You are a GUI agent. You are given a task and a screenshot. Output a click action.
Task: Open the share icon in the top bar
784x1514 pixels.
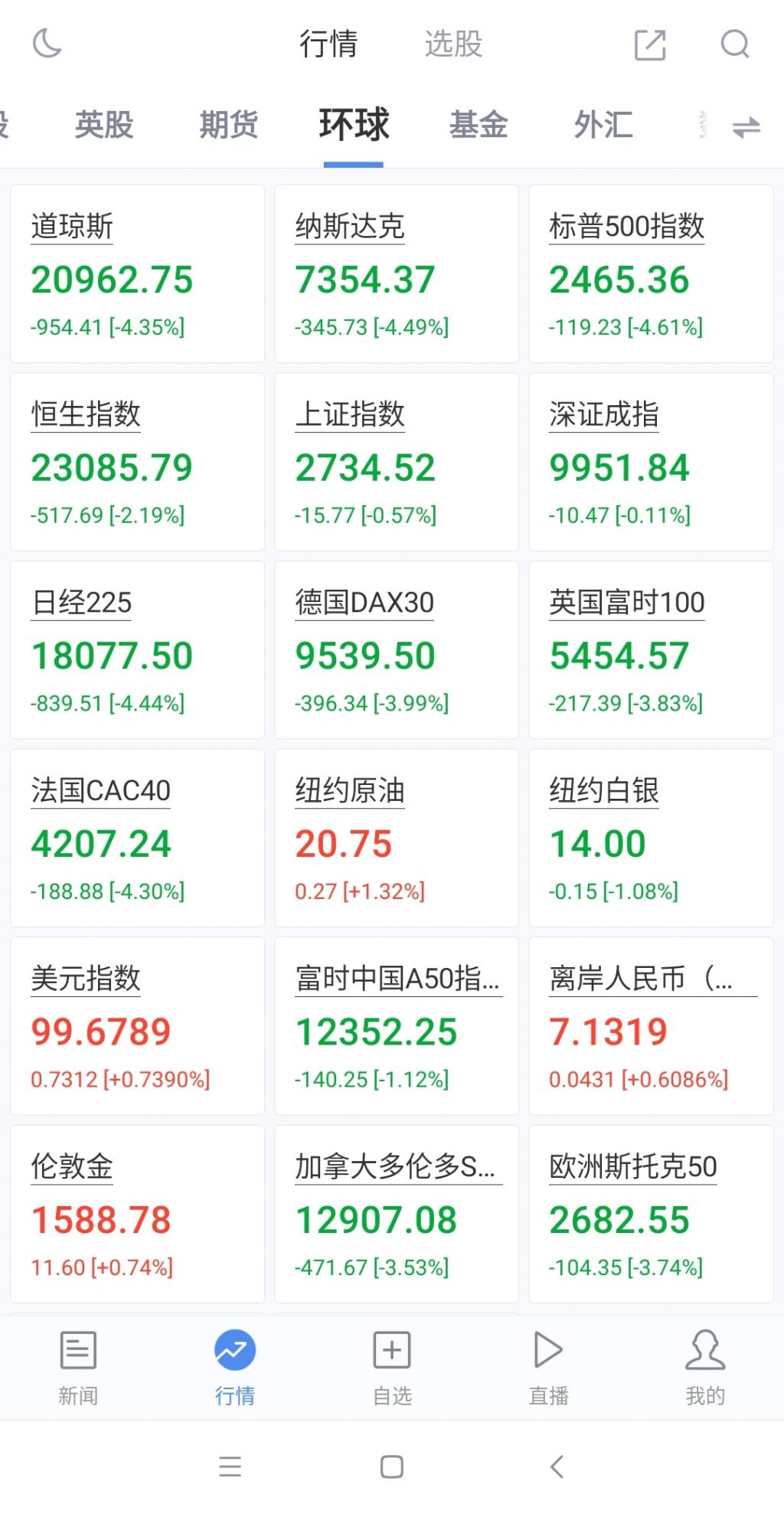[650, 44]
